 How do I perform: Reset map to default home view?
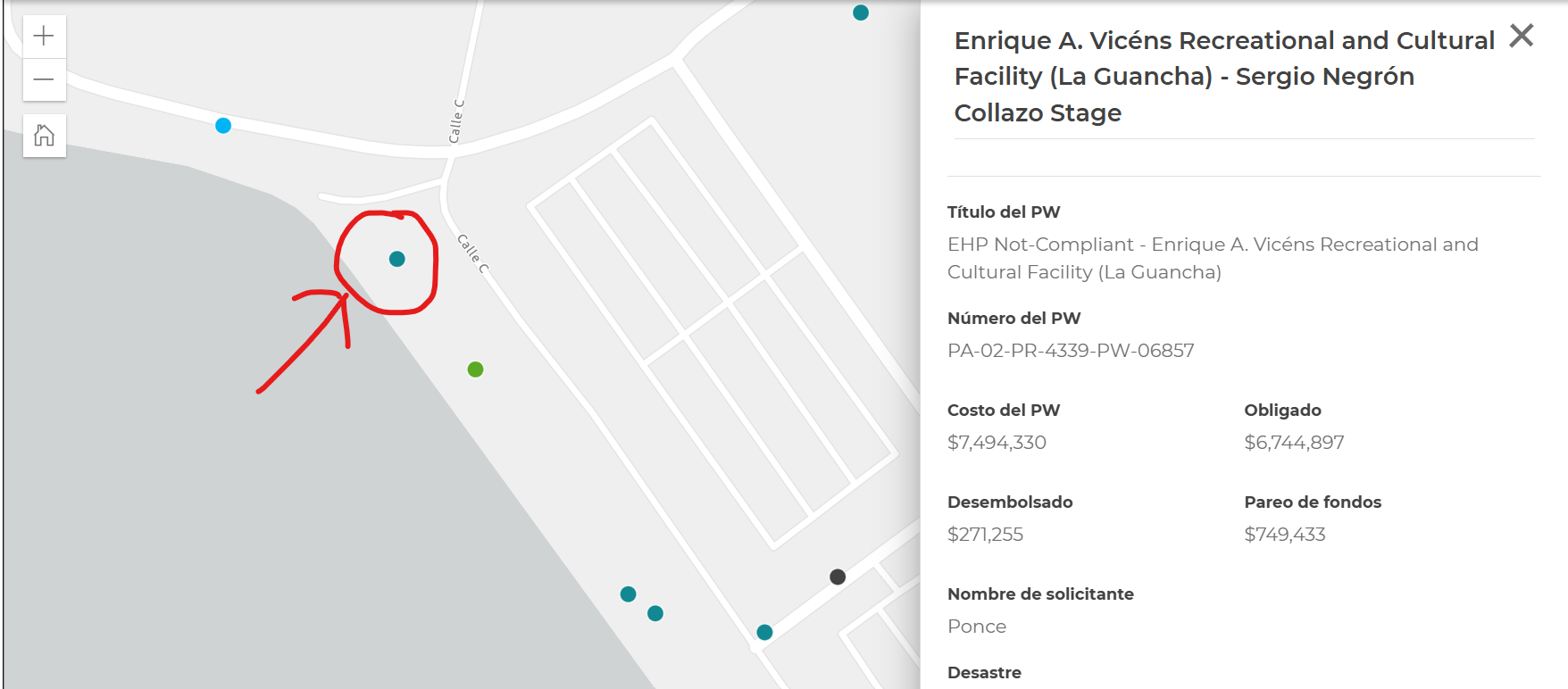coord(44,136)
